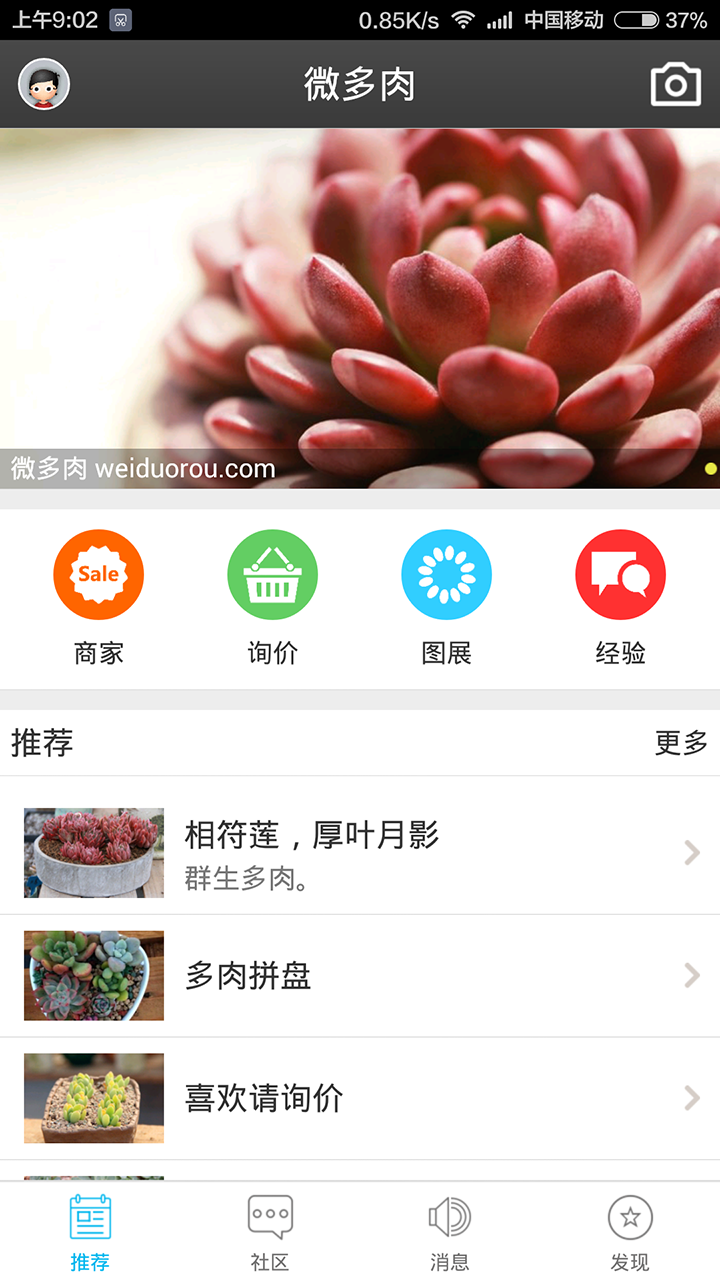Open the camera icon in the title bar
This screenshot has height=1280, width=720.
click(675, 84)
